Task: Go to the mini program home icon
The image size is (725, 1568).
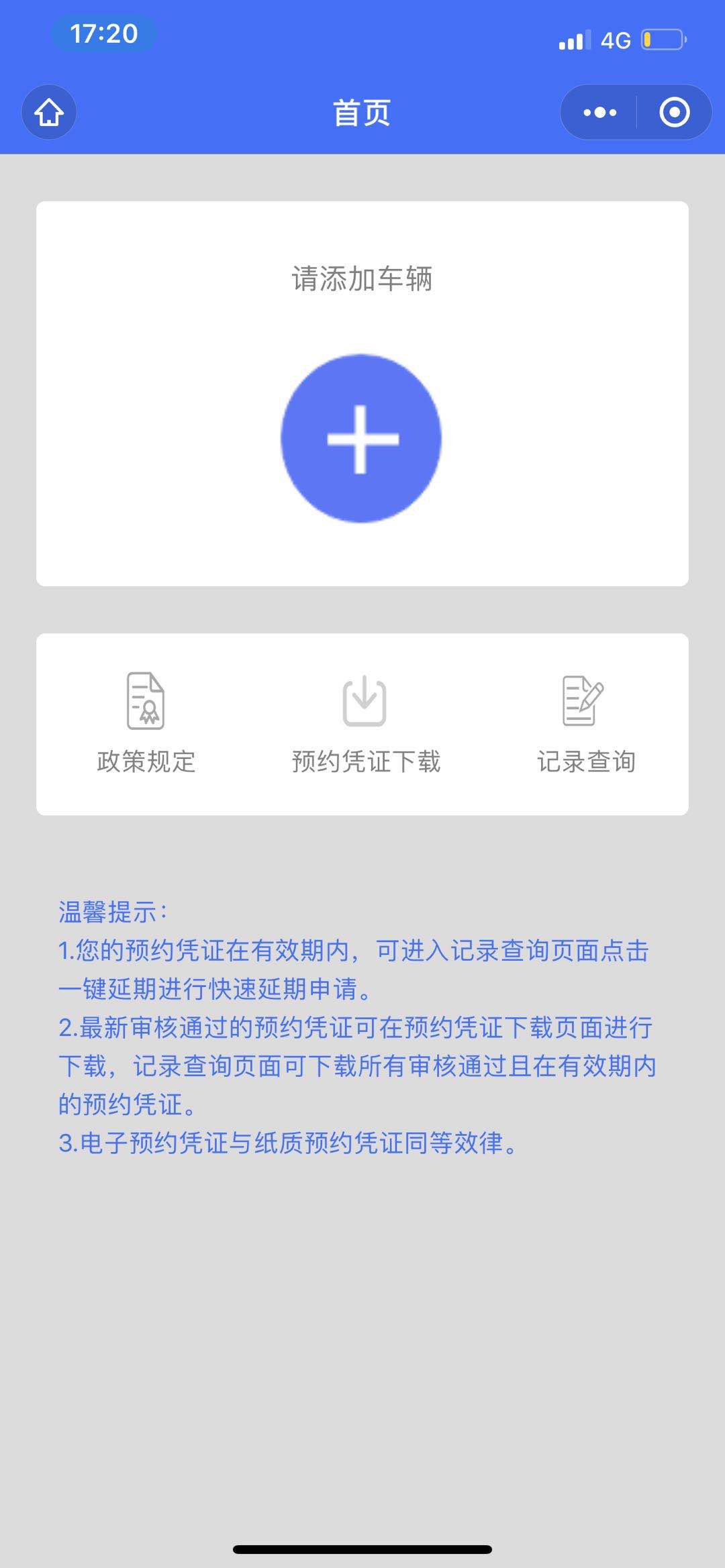Action: [x=49, y=112]
